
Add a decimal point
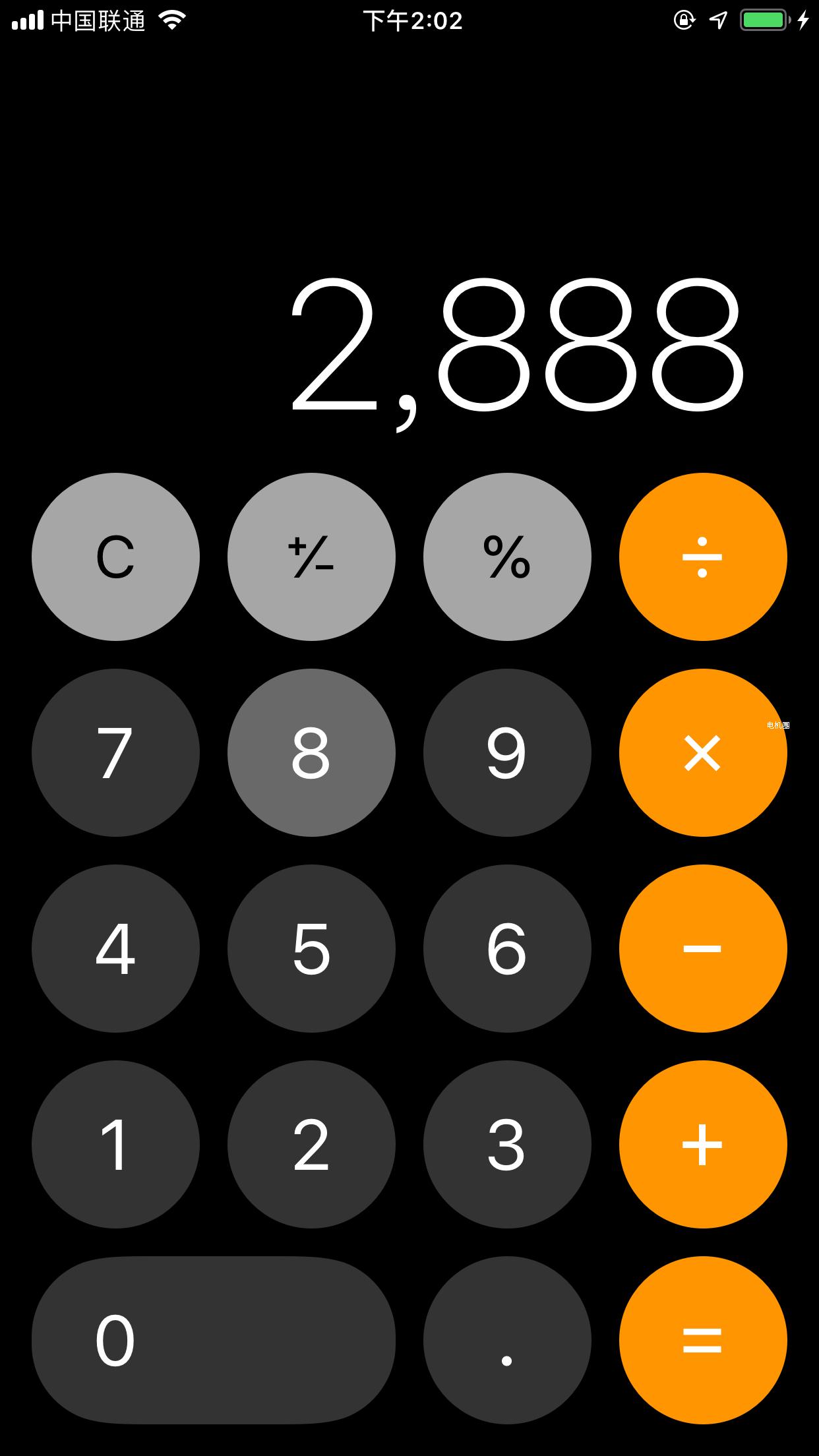(x=507, y=1340)
